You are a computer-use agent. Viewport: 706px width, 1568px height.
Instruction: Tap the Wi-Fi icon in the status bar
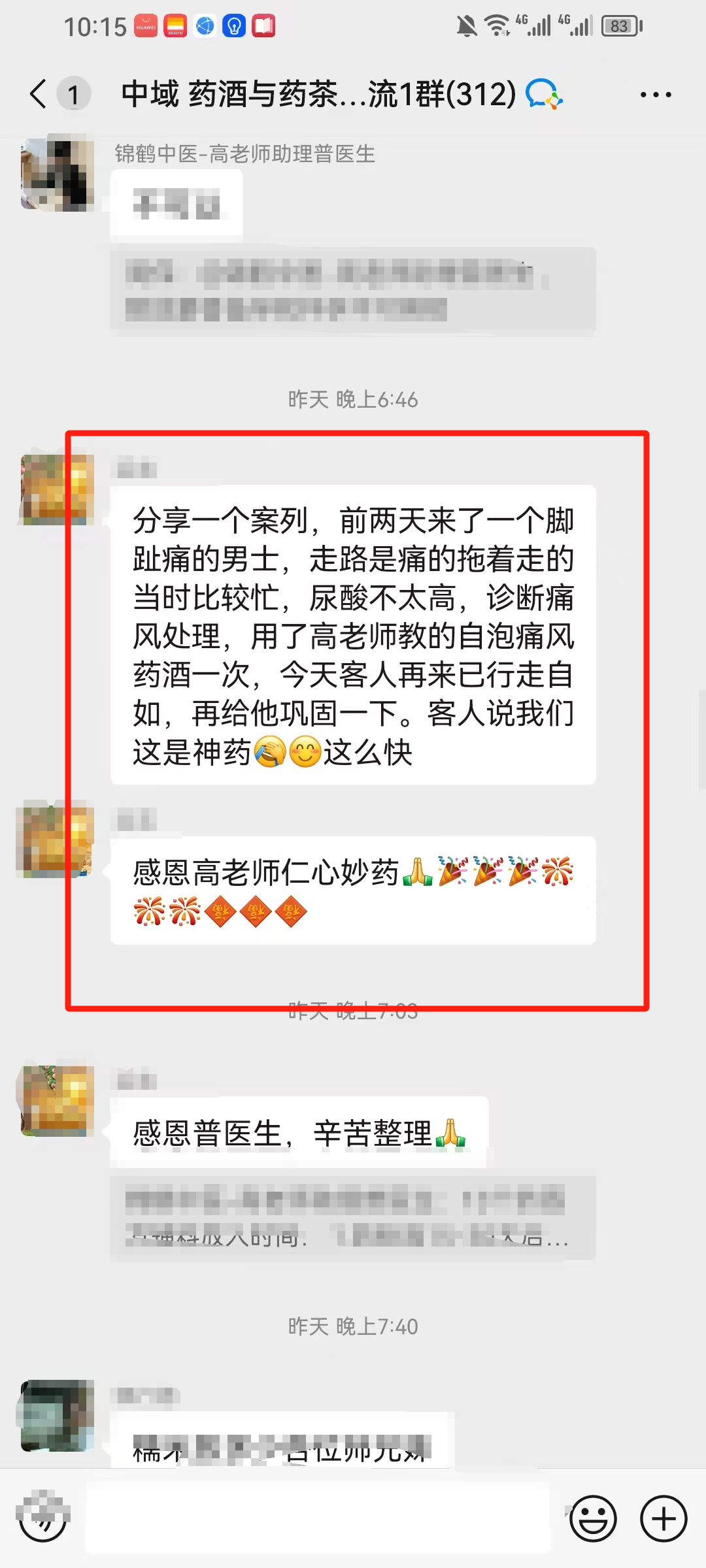point(498,26)
